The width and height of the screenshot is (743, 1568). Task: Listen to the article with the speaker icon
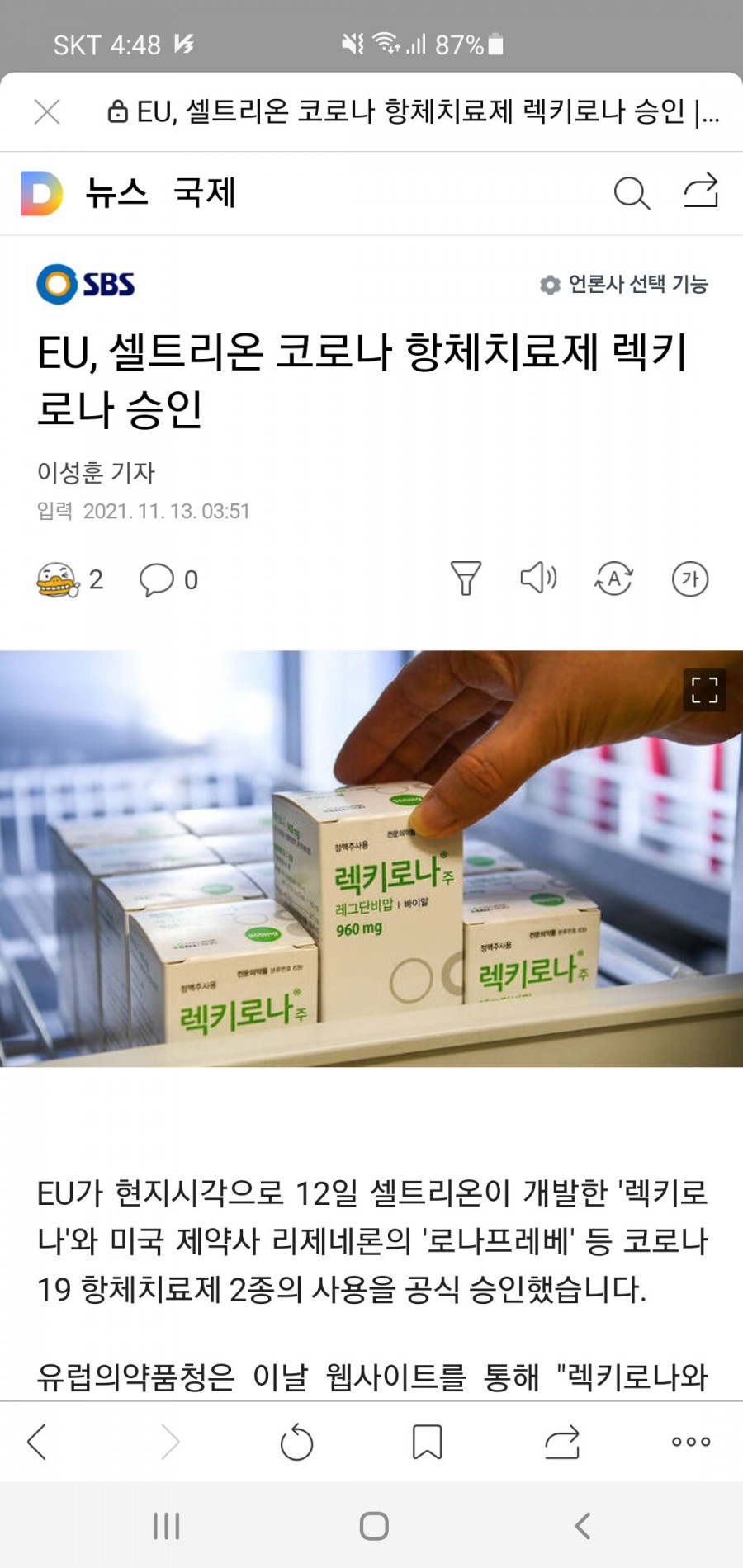coord(539,580)
